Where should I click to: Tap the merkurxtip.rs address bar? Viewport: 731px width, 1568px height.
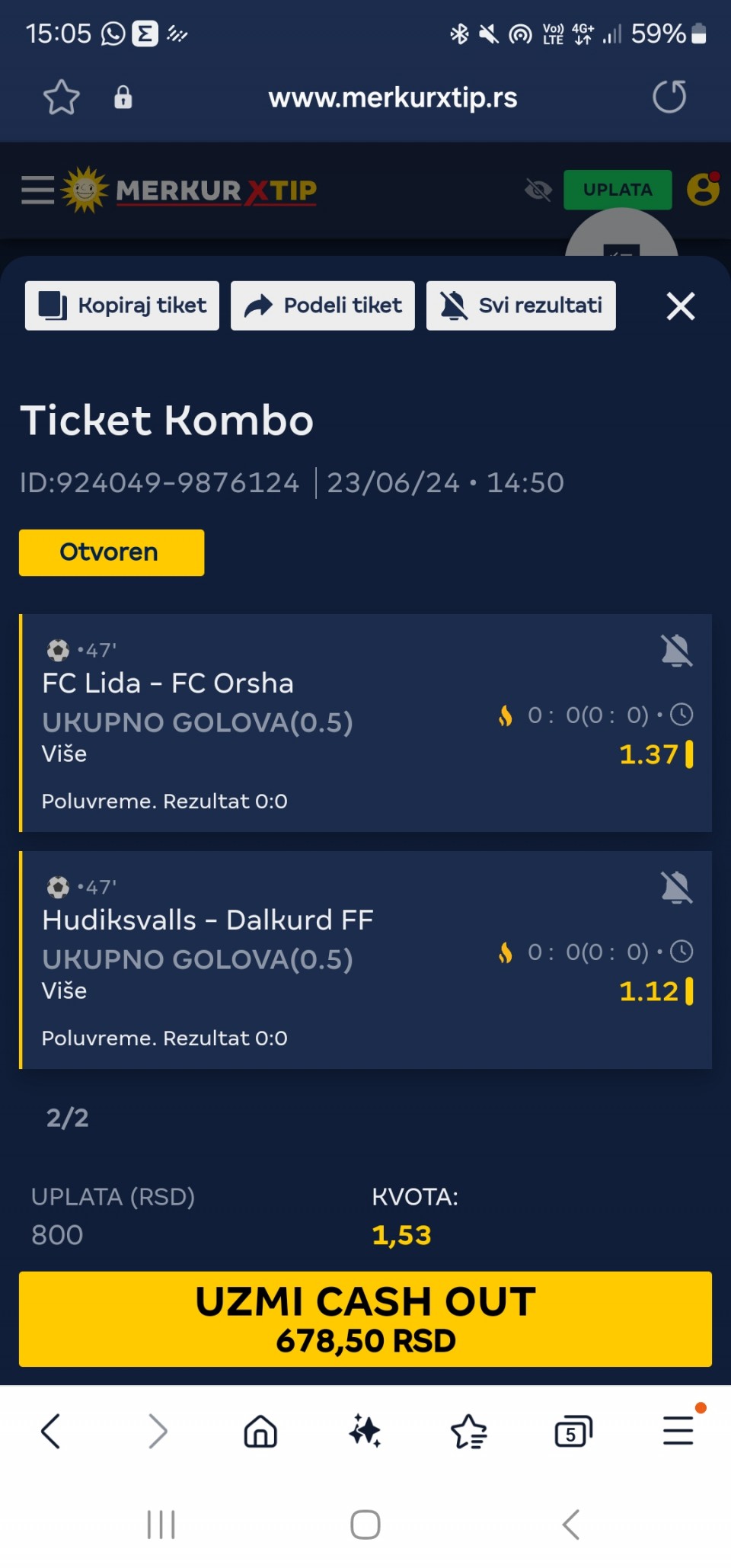(392, 98)
